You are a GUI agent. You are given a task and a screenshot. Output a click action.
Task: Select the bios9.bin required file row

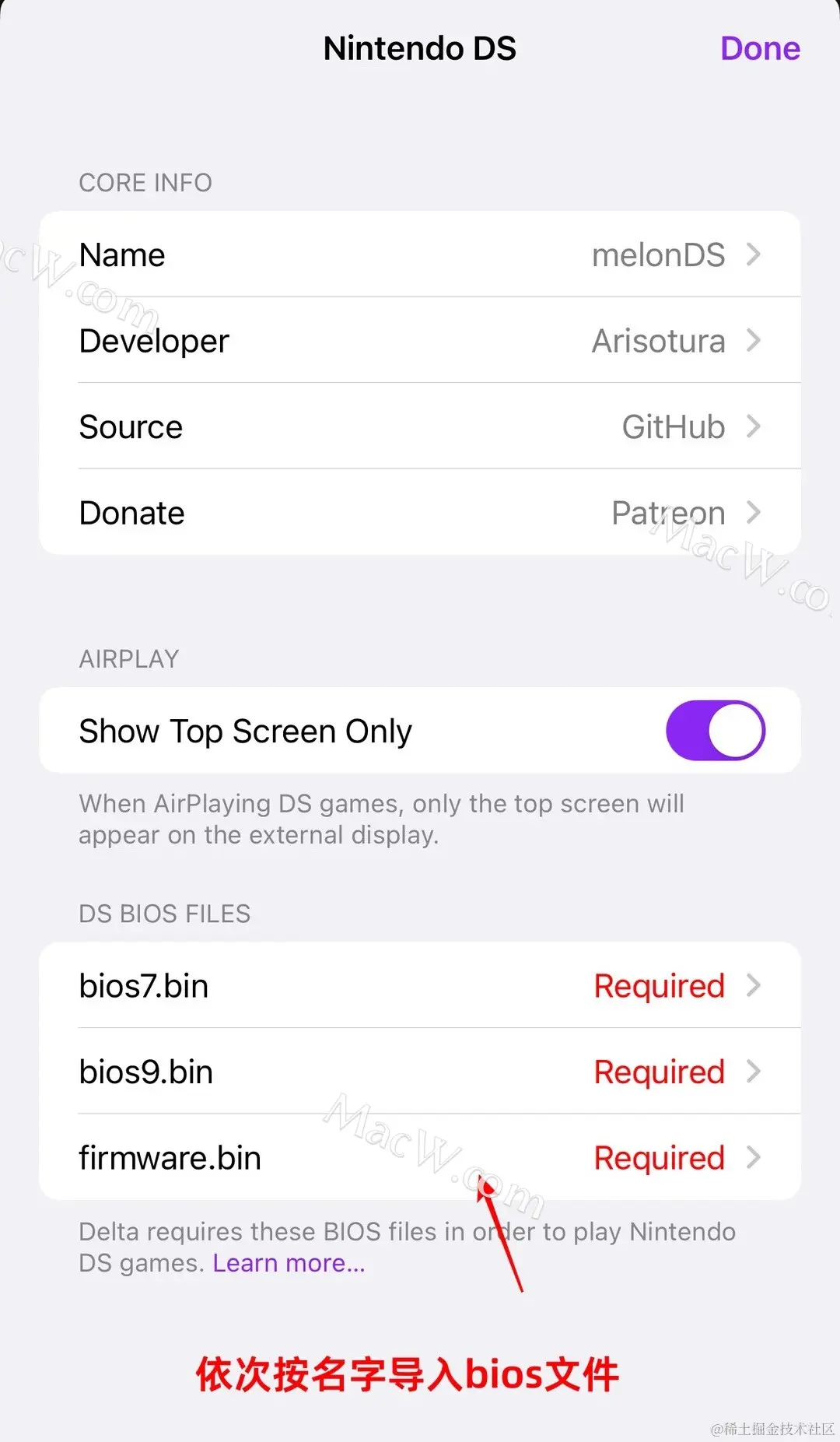[420, 1072]
